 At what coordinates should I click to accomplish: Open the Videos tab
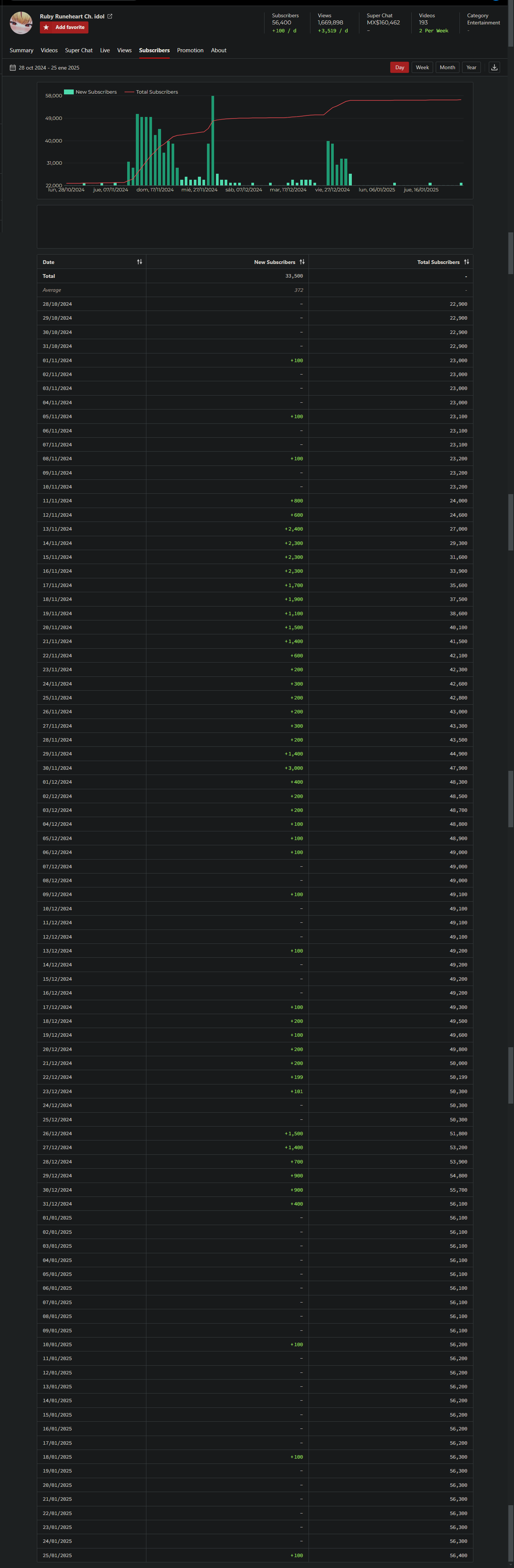point(49,50)
